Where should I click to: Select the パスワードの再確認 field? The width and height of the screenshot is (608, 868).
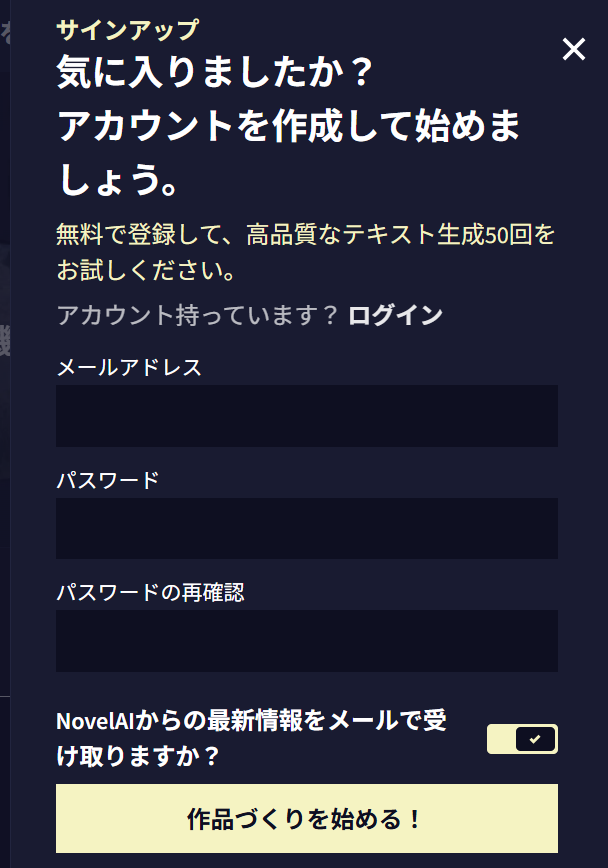click(307, 641)
